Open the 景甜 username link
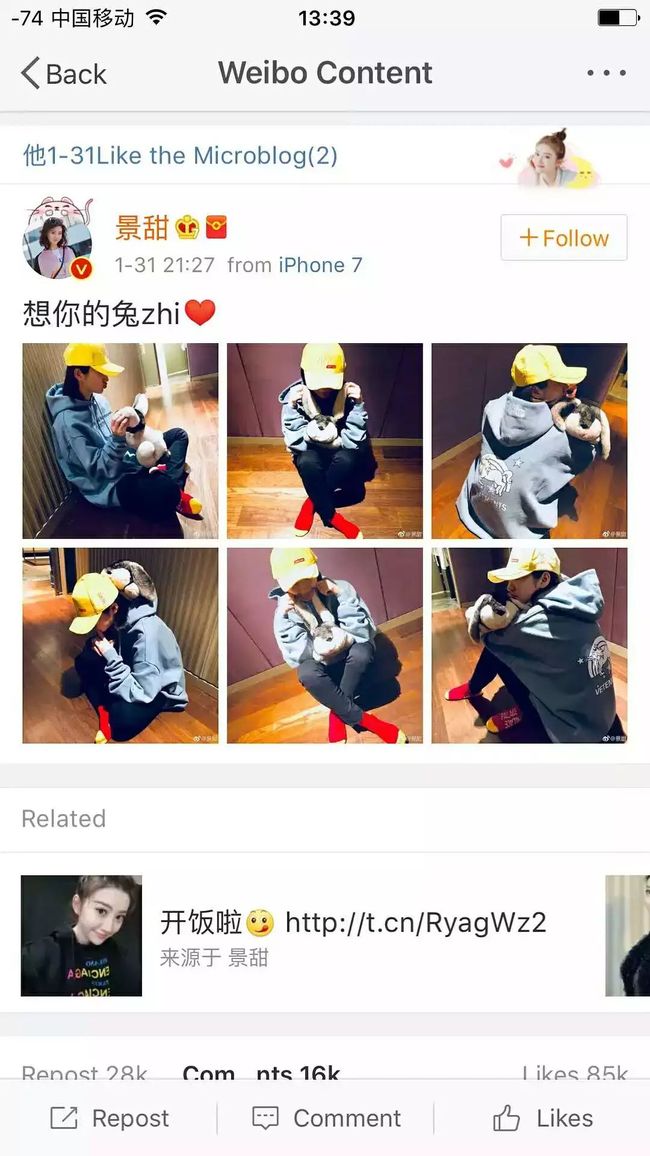This screenshot has width=650, height=1156. (142, 228)
